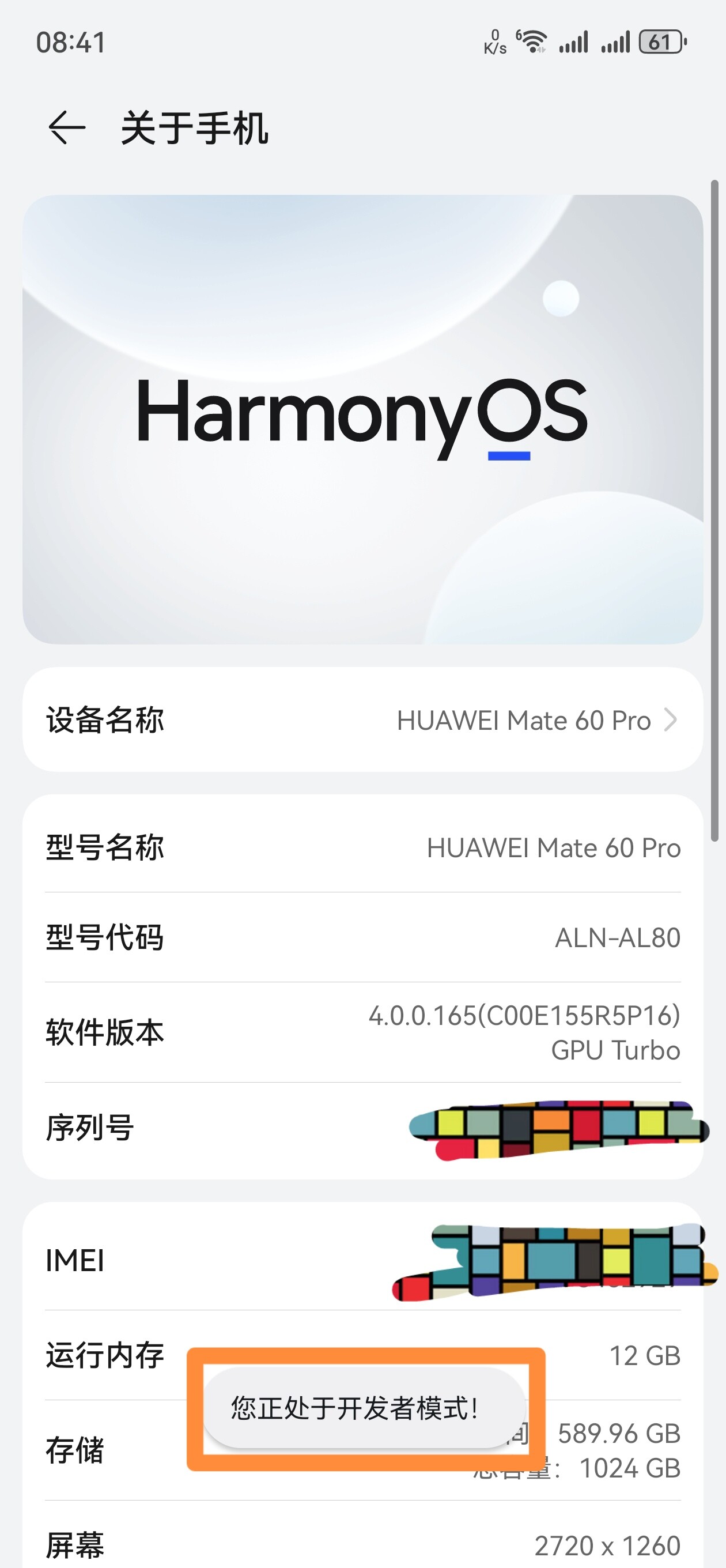Go back from 关于手机 page
Viewport: 726px width, 1568px height.
pyautogui.click(x=66, y=128)
